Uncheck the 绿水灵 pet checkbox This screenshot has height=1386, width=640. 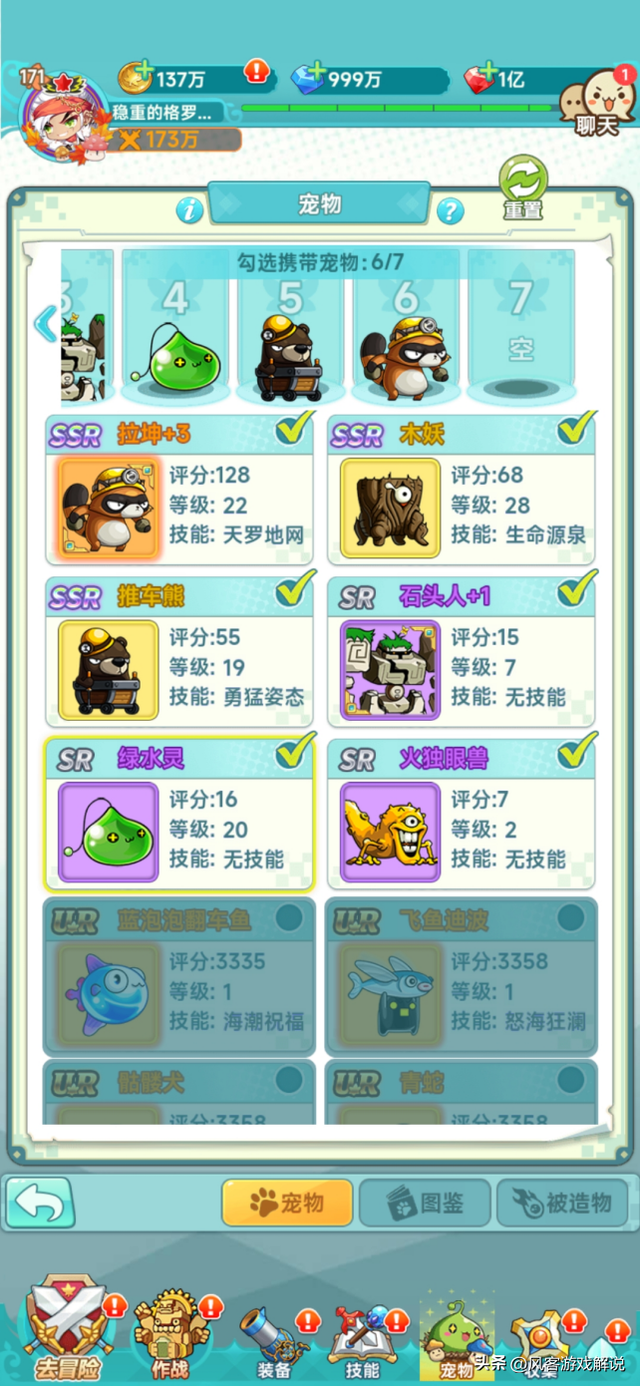(293, 753)
